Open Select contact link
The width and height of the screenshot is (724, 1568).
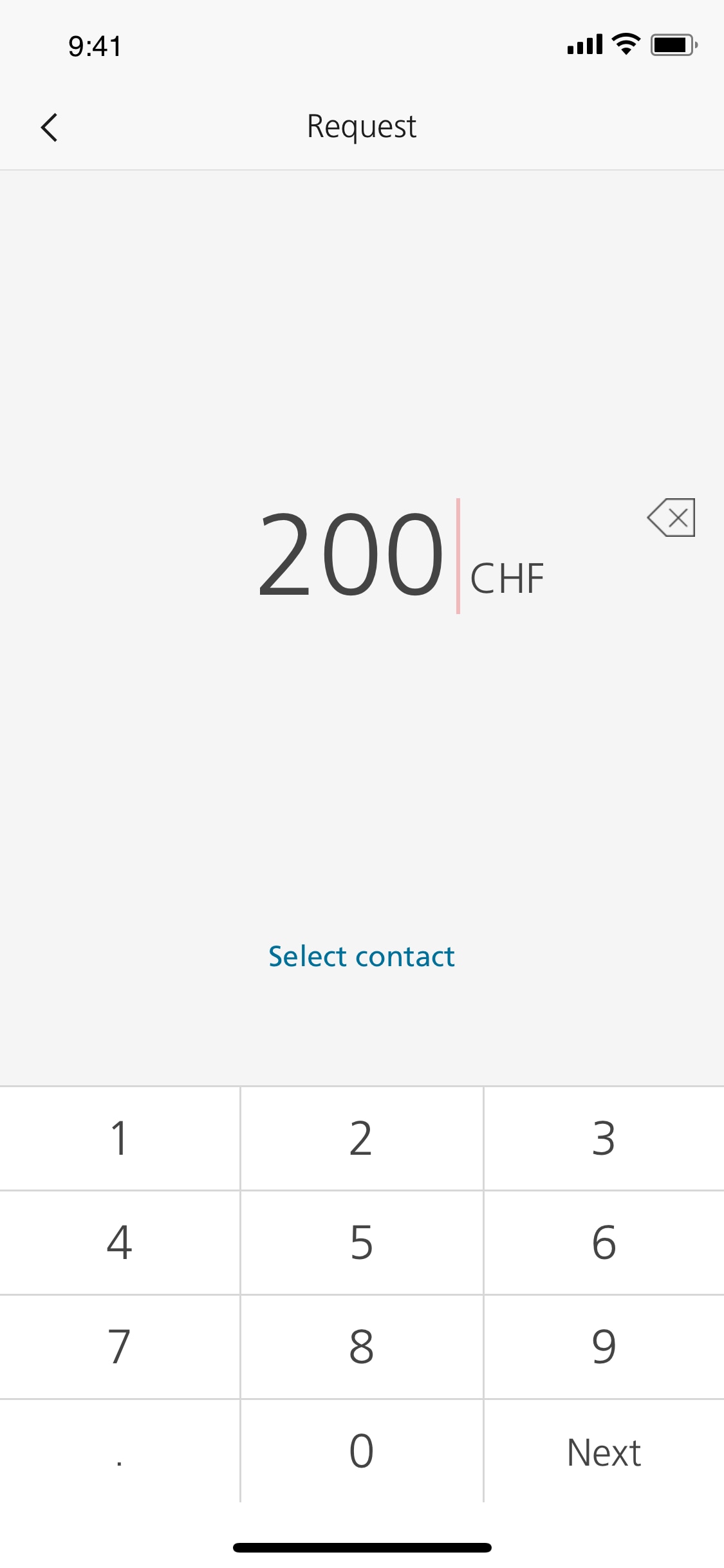[x=361, y=957]
